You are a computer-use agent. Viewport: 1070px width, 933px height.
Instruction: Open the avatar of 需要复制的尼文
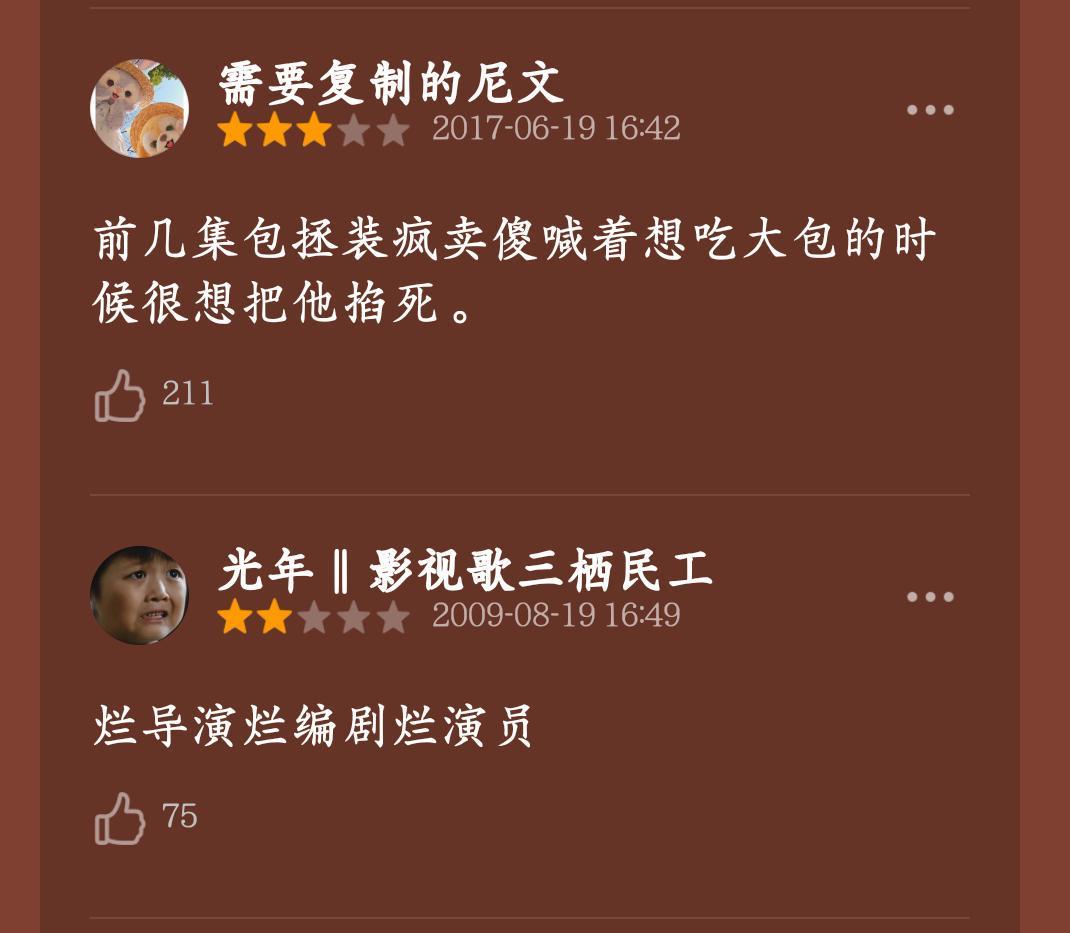point(139,108)
